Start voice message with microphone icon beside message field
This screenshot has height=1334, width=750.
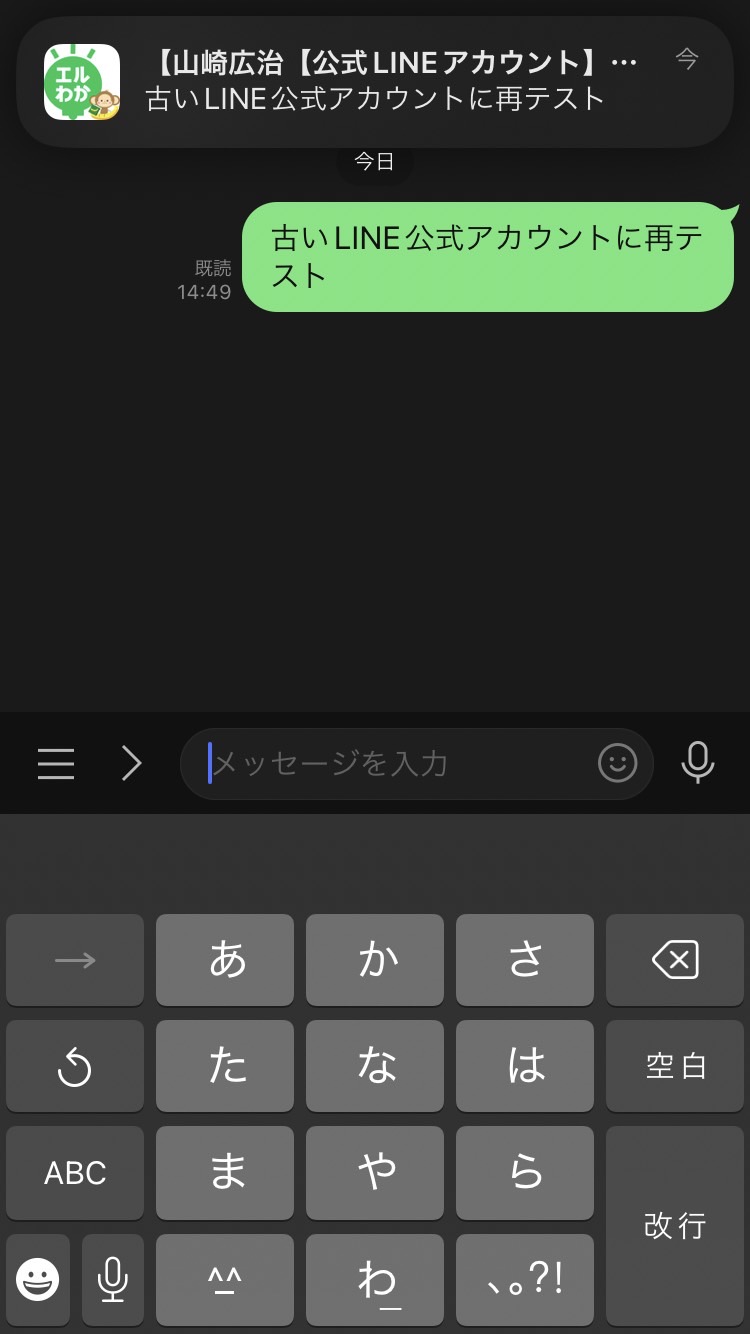(698, 764)
